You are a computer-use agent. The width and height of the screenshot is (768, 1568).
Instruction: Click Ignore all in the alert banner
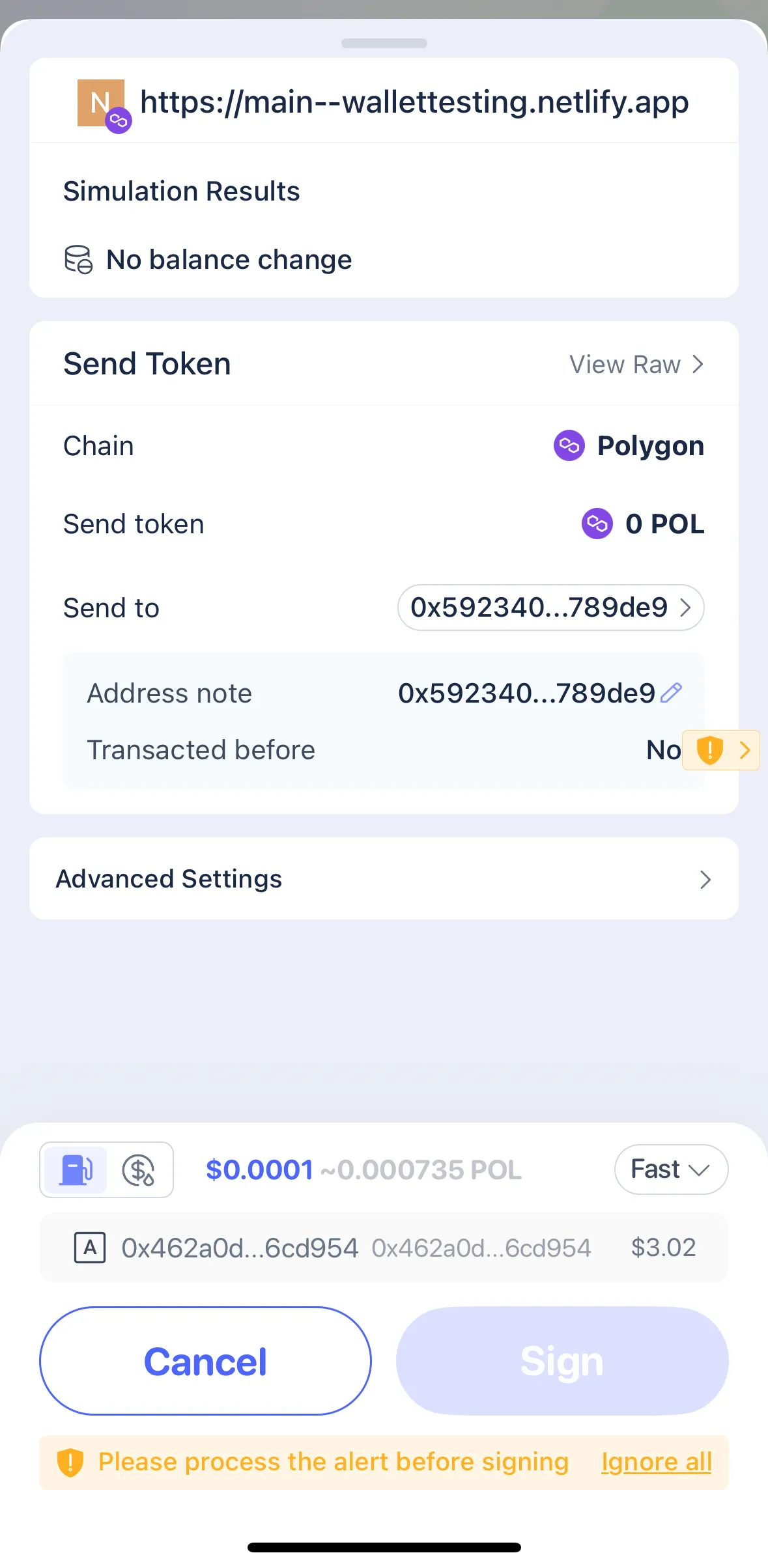coord(655,1462)
